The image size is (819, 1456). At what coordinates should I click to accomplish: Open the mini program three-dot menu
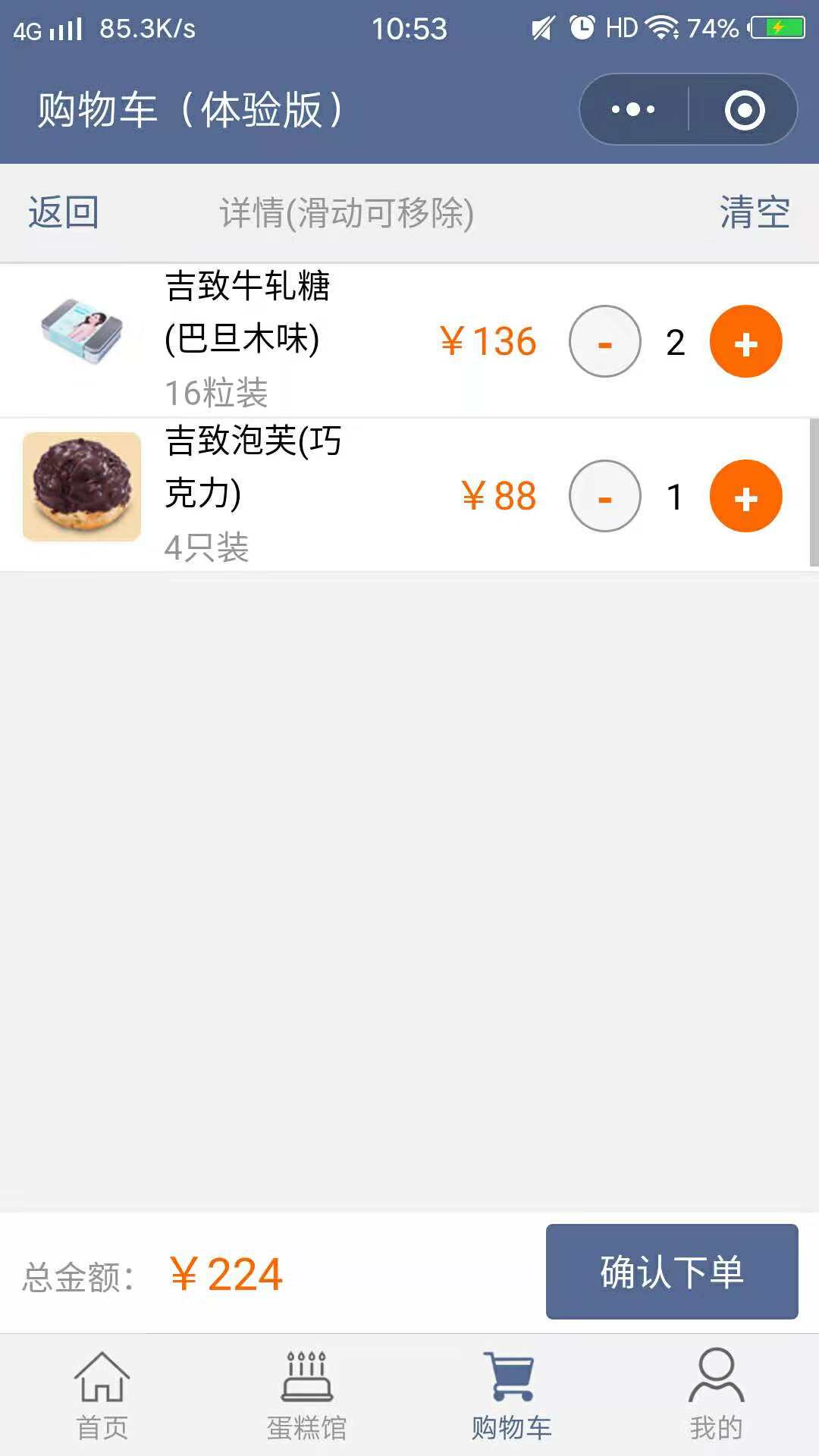click(x=633, y=110)
